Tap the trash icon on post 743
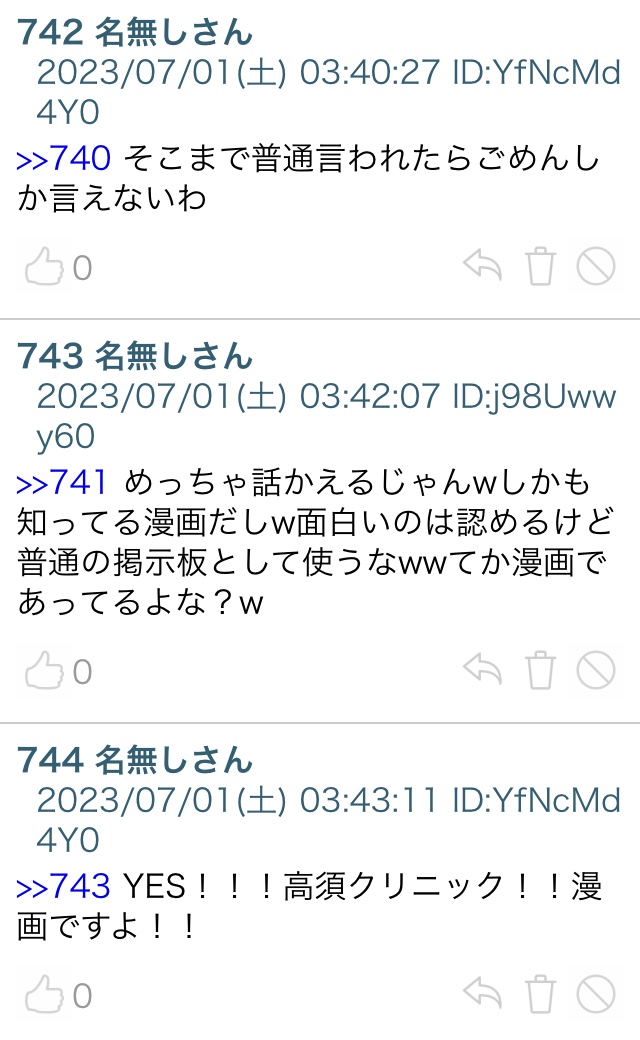Screen dimensions: 640x1040 coord(540,671)
